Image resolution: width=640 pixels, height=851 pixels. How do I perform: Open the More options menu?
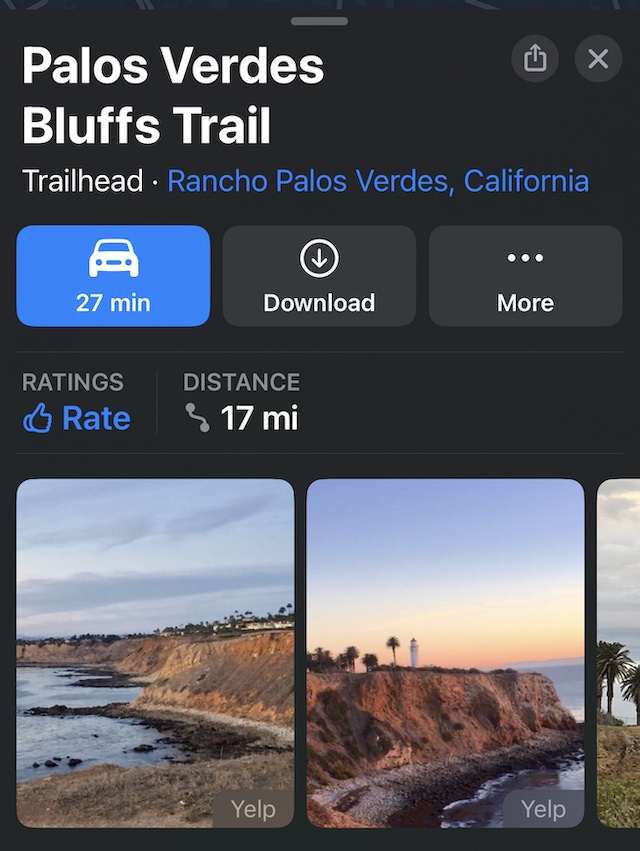click(525, 276)
